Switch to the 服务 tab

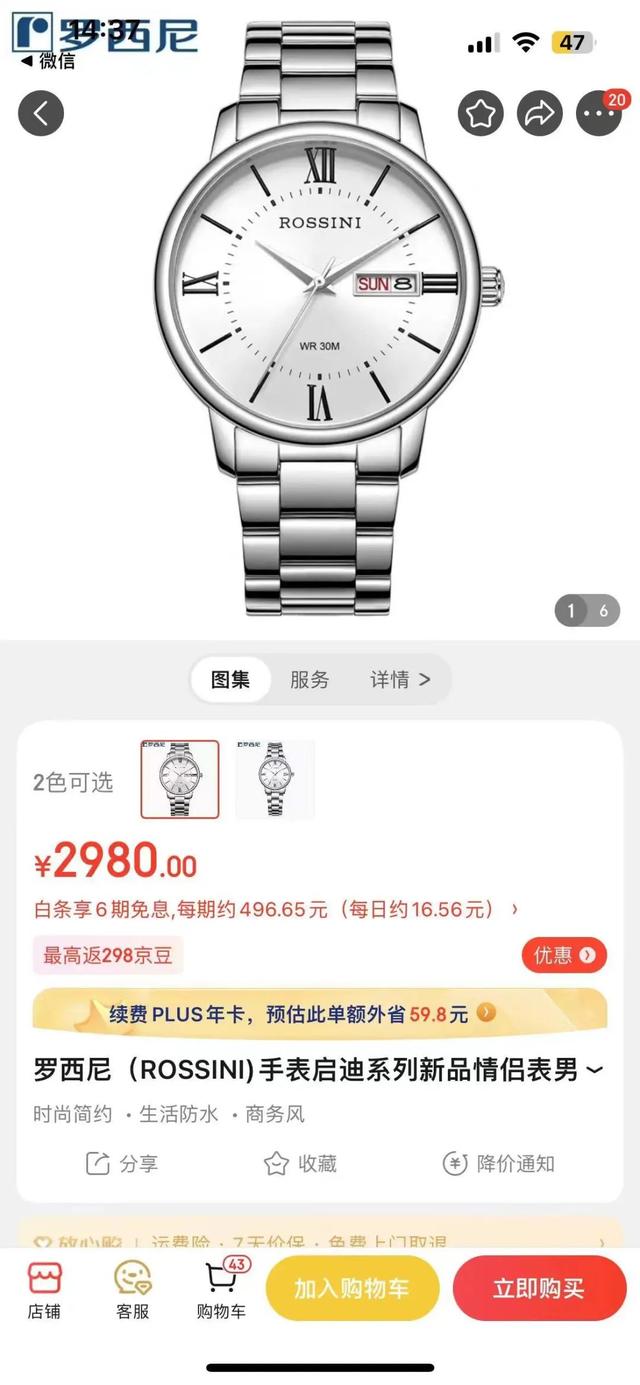point(309,680)
